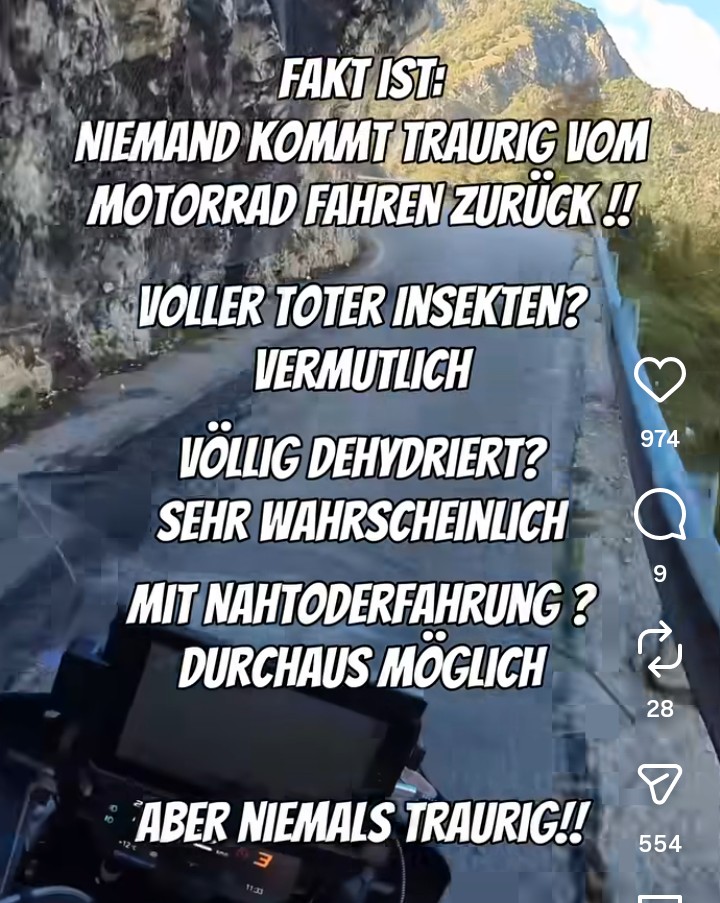
Task: Like this motorcycle reel
Action: (x=660, y=381)
